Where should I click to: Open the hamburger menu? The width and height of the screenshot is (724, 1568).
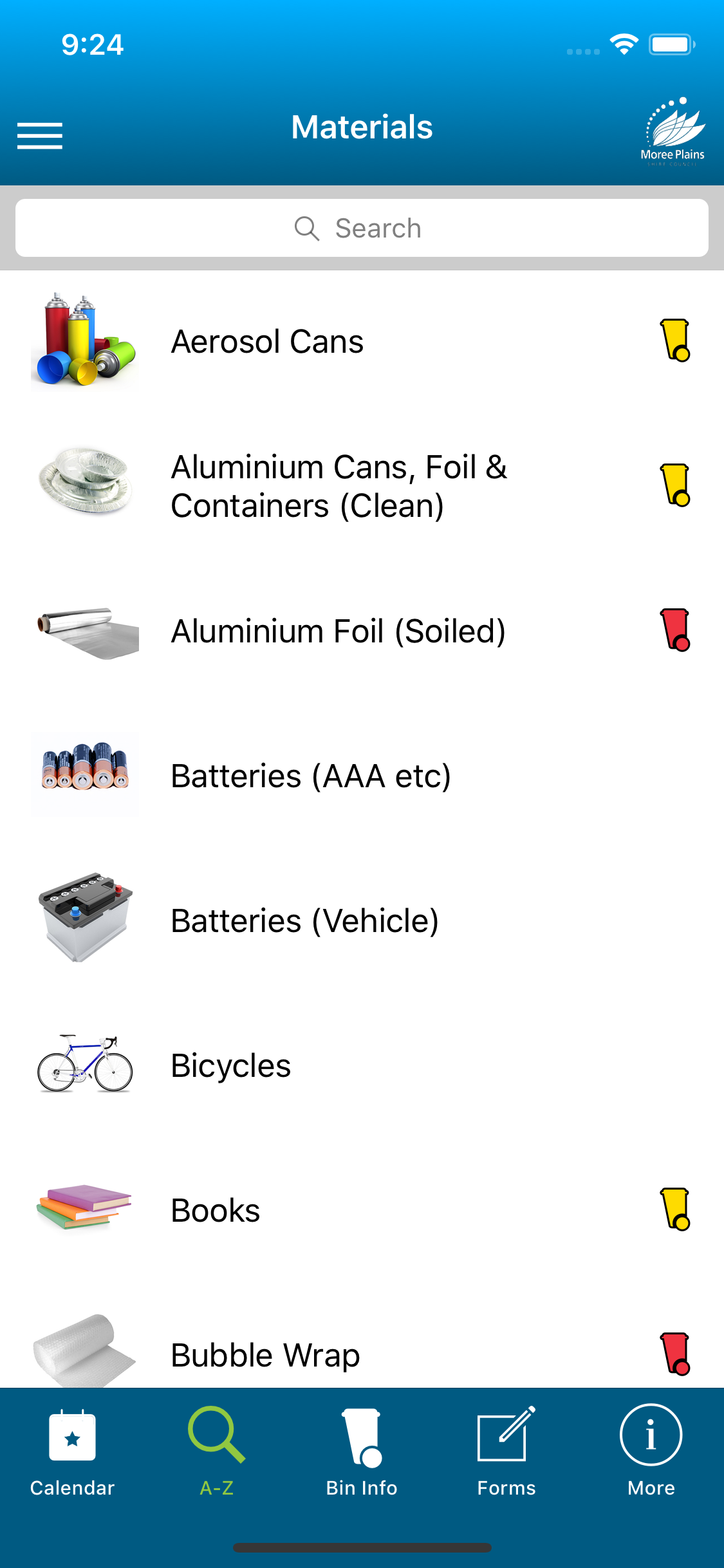click(40, 136)
